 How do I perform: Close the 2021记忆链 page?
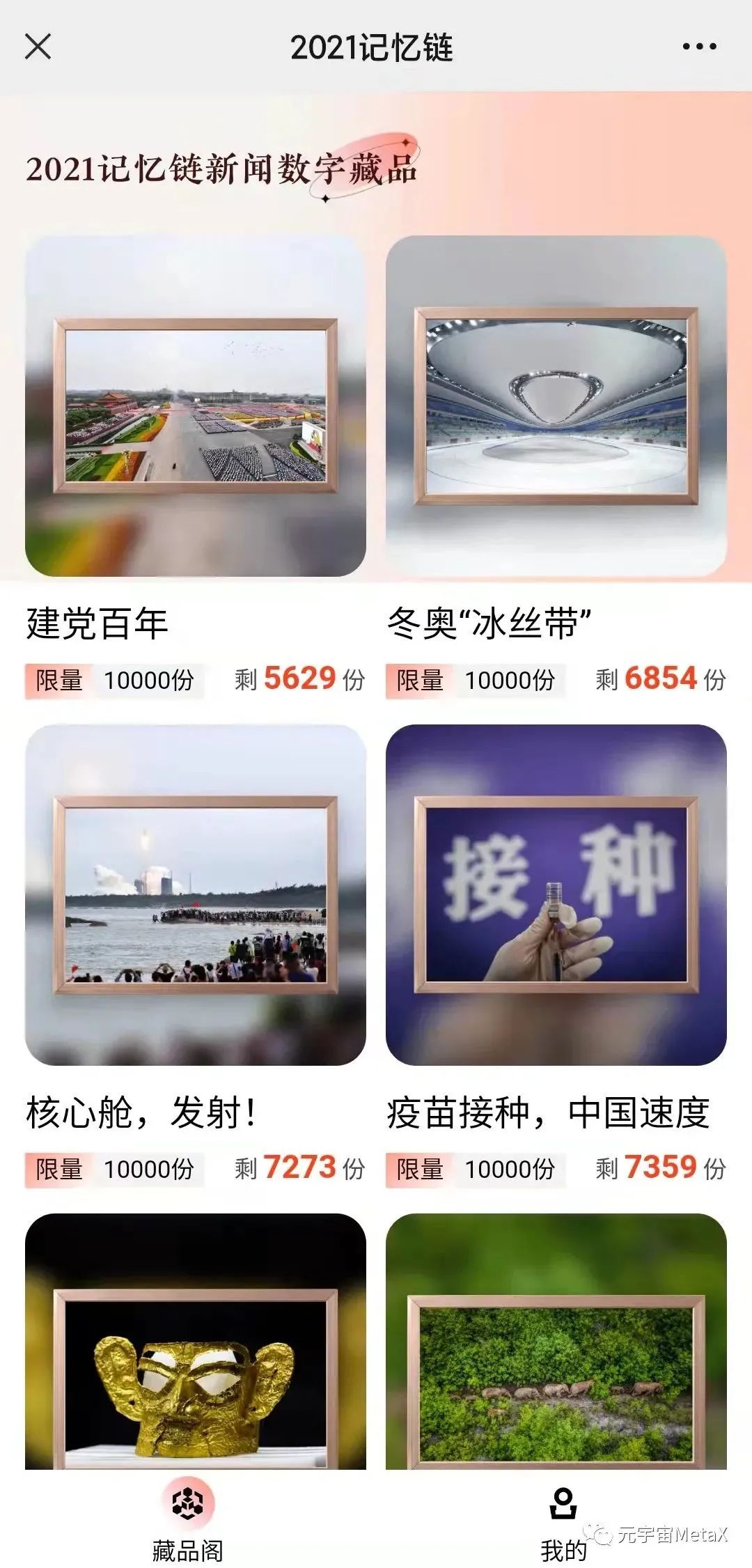point(38,47)
